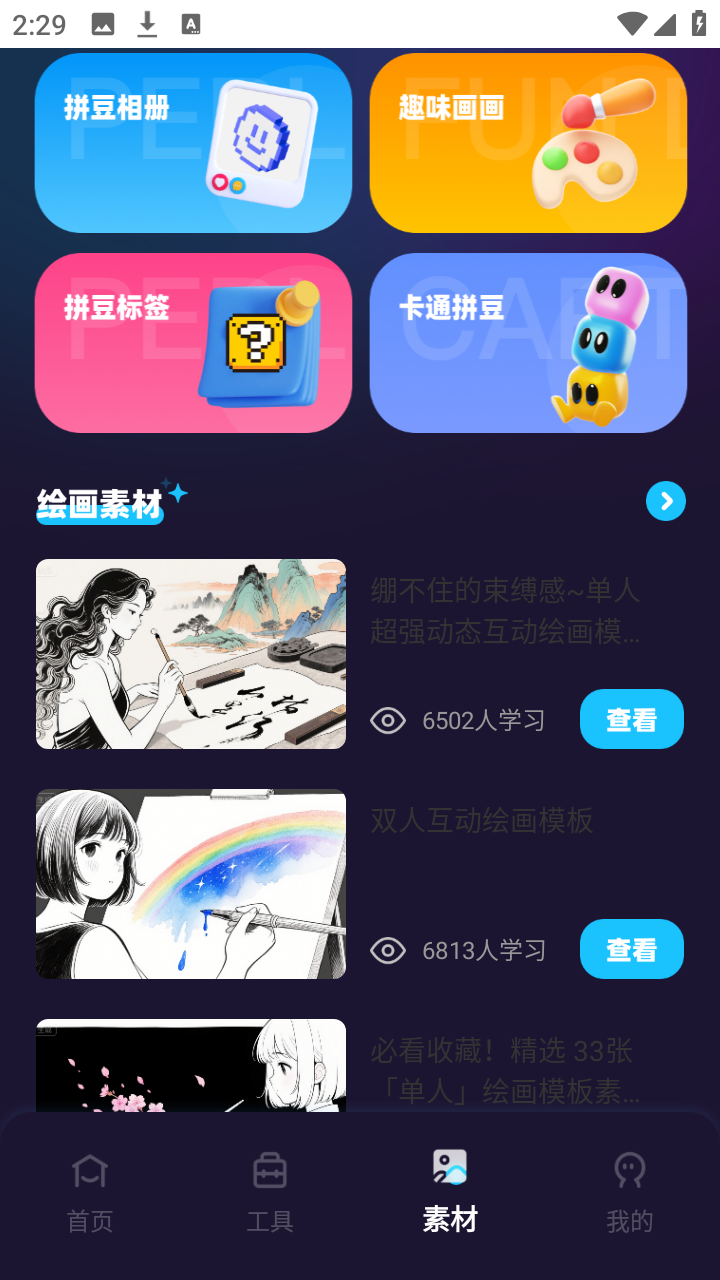This screenshot has width=720, height=1280.
Task: Open the 趣味画画 painting feature
Action: pos(527,142)
